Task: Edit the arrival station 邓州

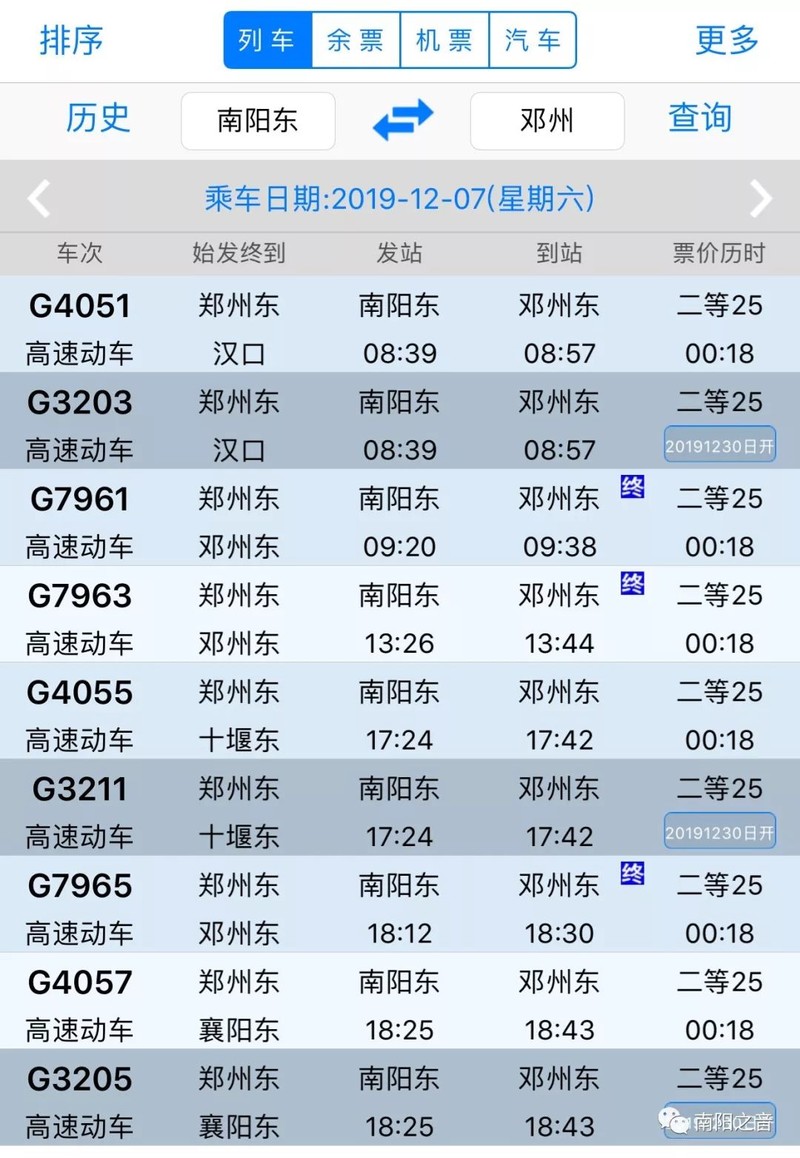Action: (x=547, y=120)
